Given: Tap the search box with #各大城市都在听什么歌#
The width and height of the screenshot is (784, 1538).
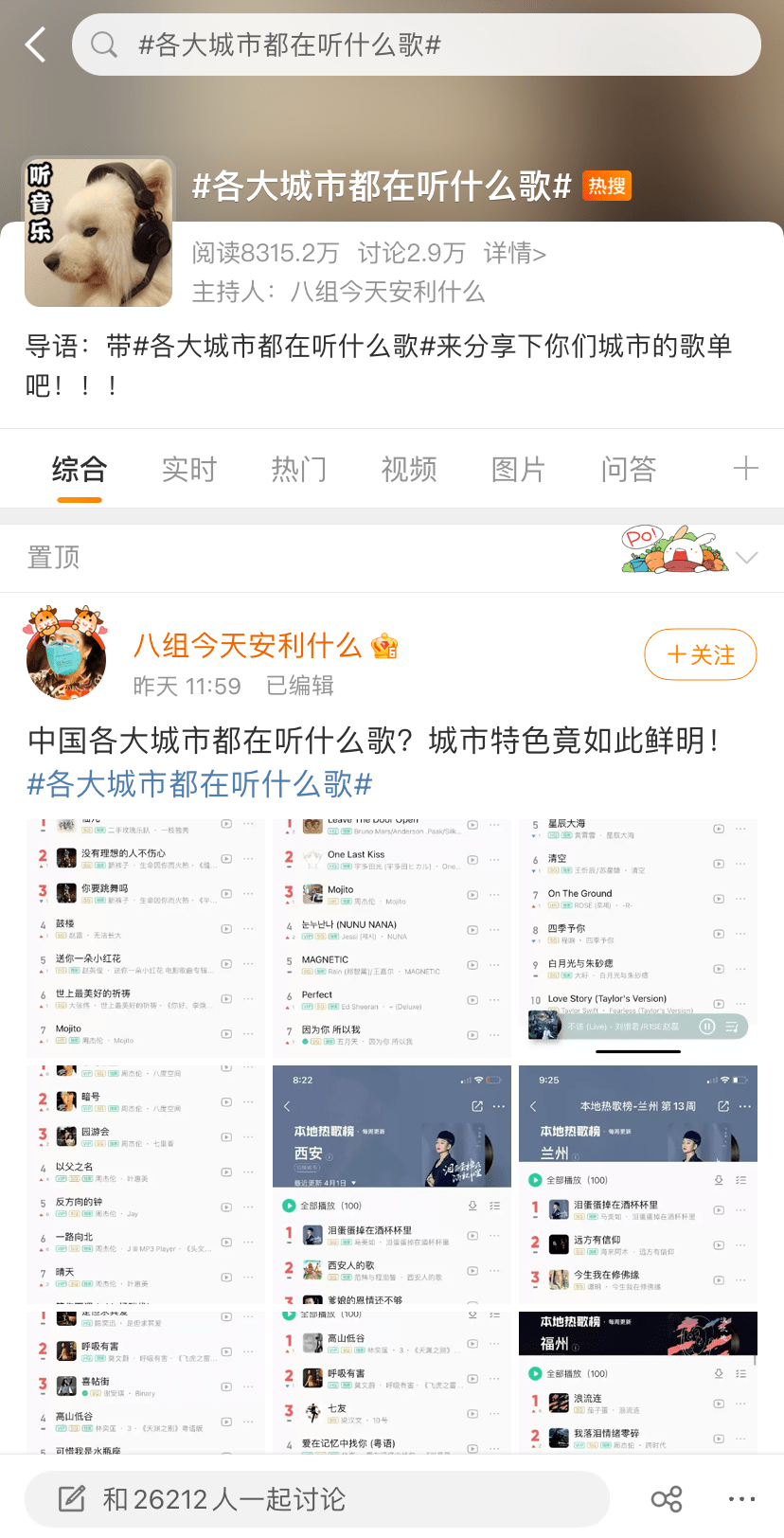Looking at the screenshot, I should coord(417,45).
